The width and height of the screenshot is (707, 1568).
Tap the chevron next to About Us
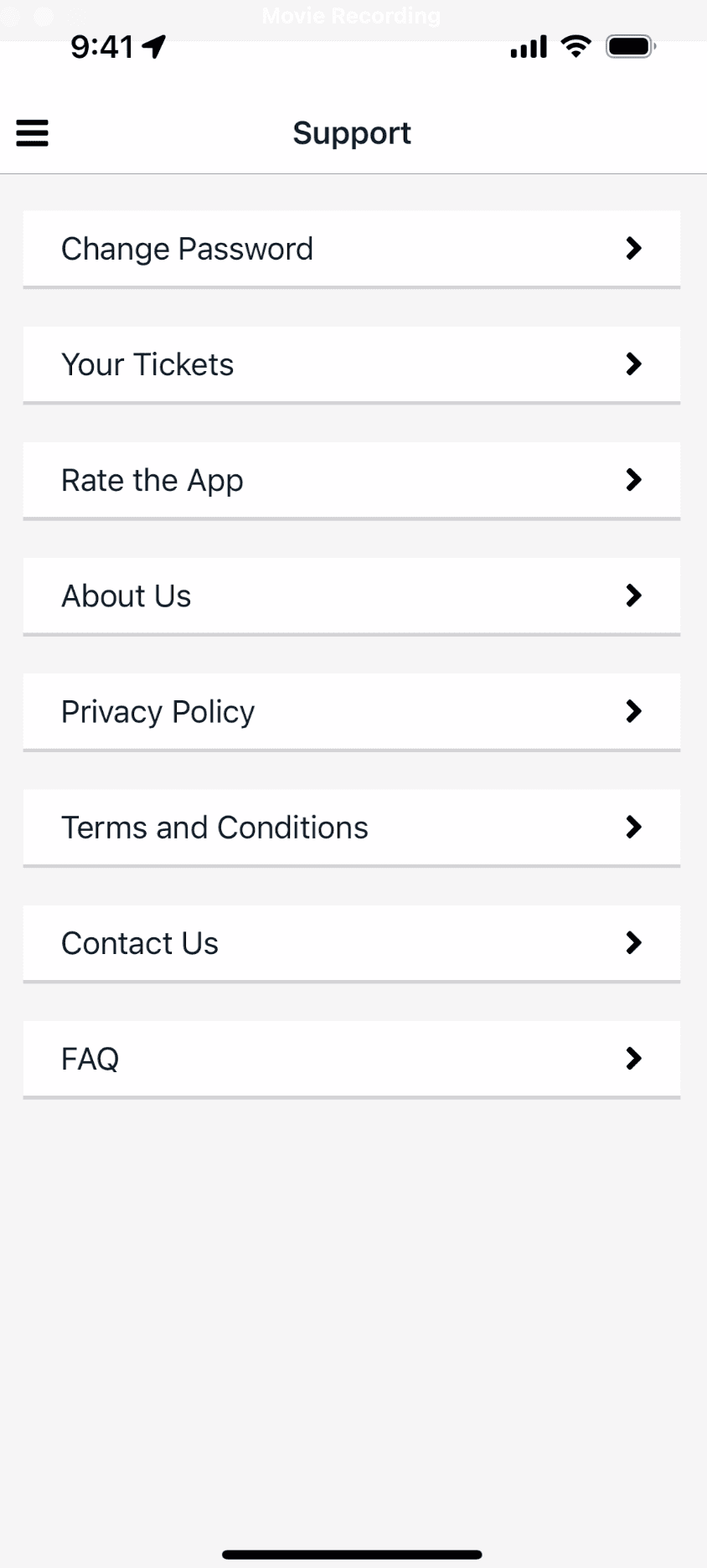634,596
